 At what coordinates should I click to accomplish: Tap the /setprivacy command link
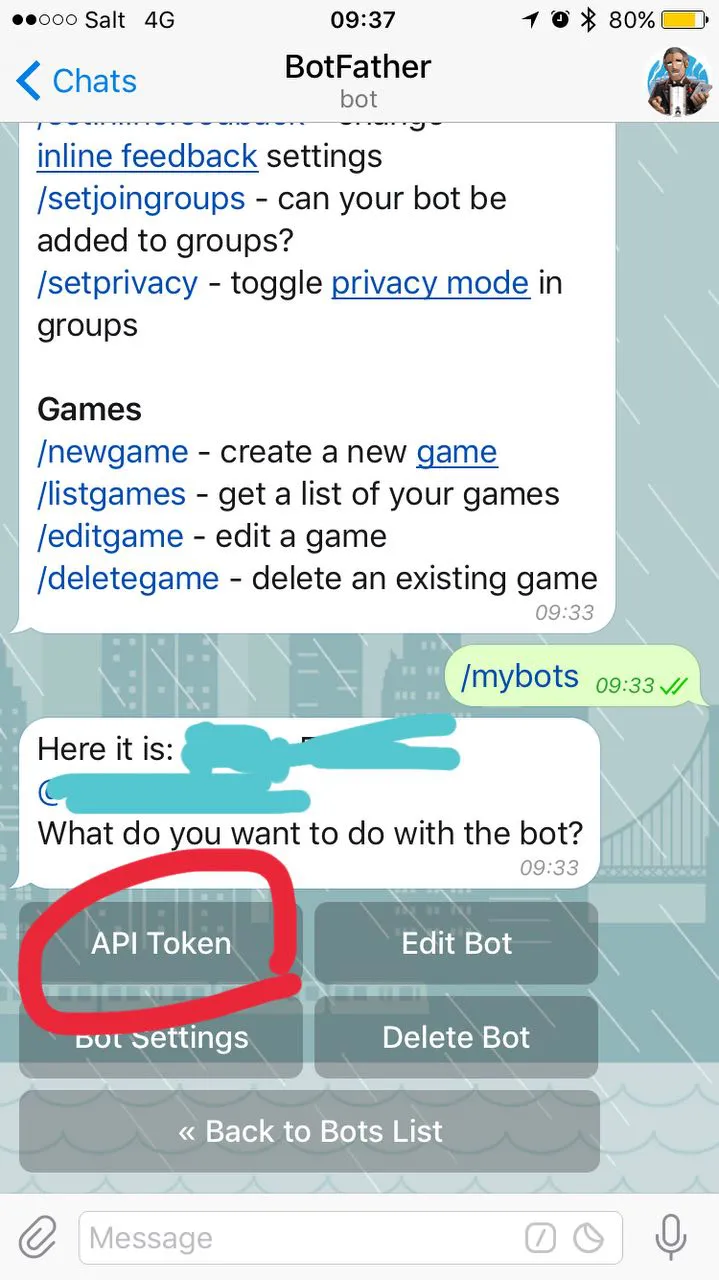point(117,283)
